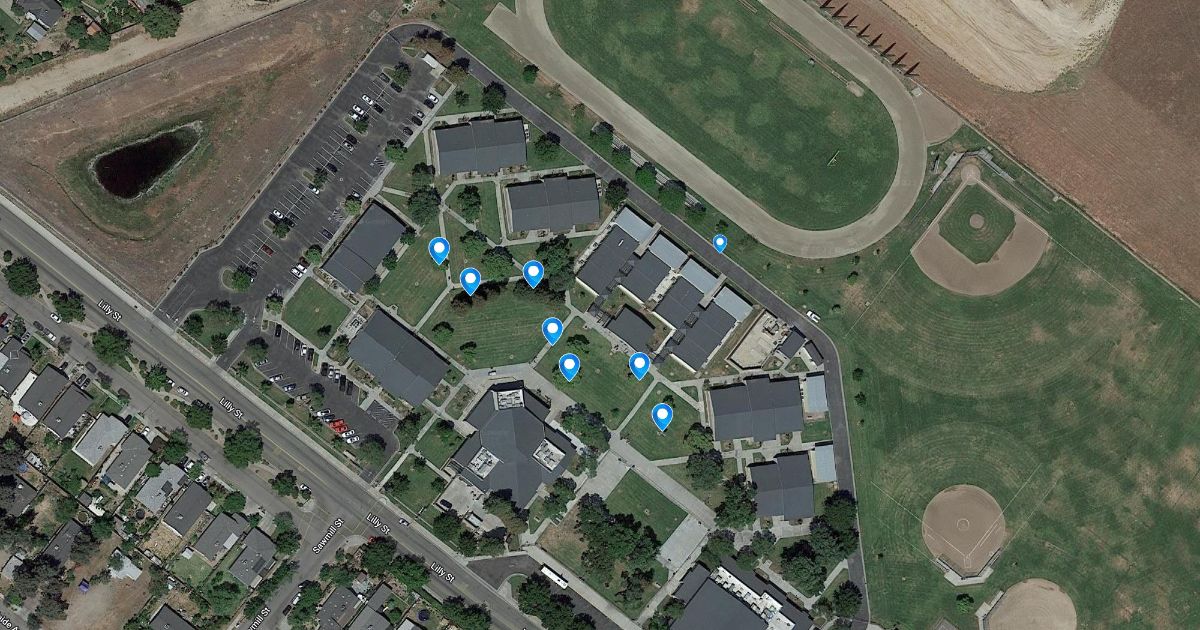Open the pin closest to the baseball-side dorm building
The width and height of the screenshot is (1200, 630).
click(662, 415)
